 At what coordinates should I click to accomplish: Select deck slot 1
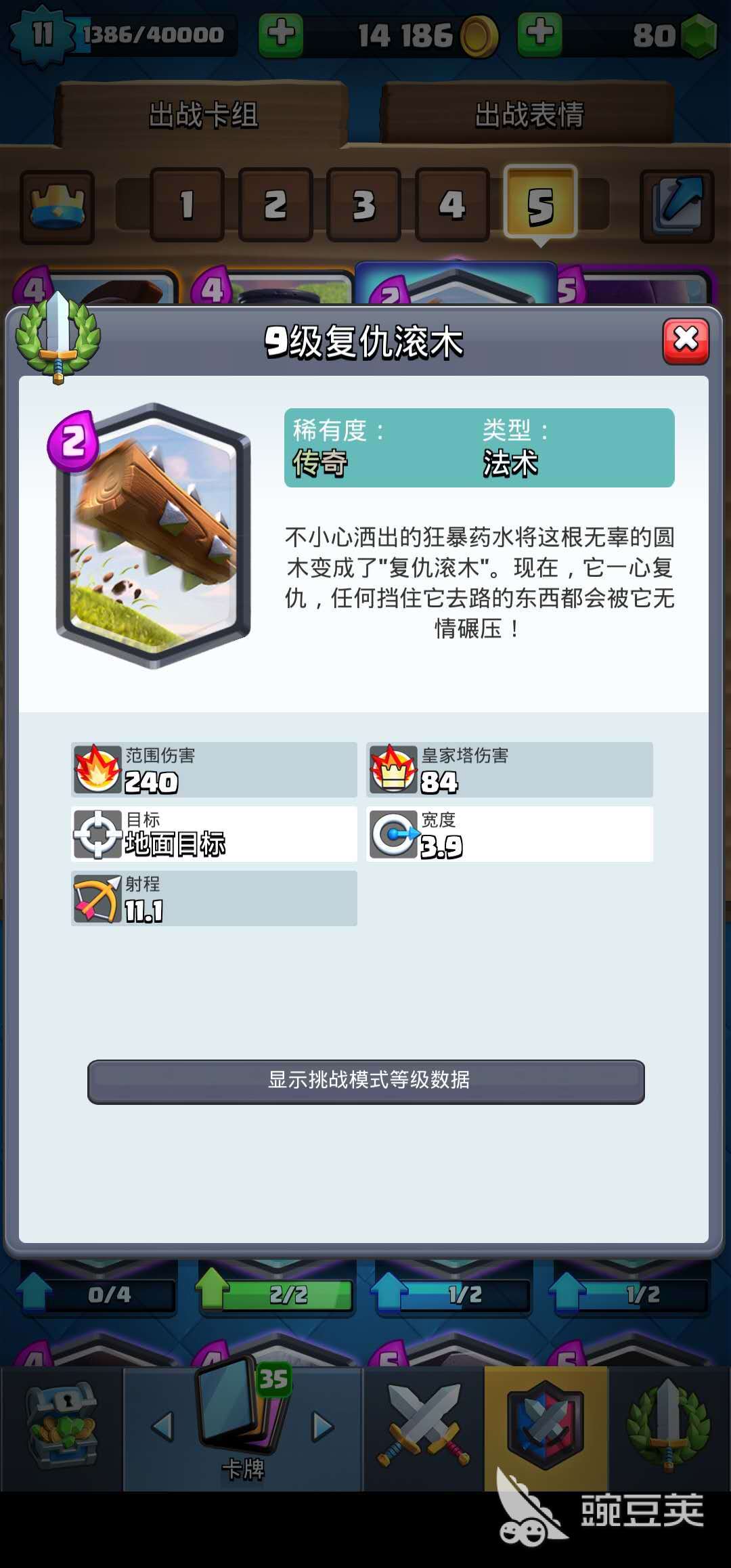(x=187, y=204)
